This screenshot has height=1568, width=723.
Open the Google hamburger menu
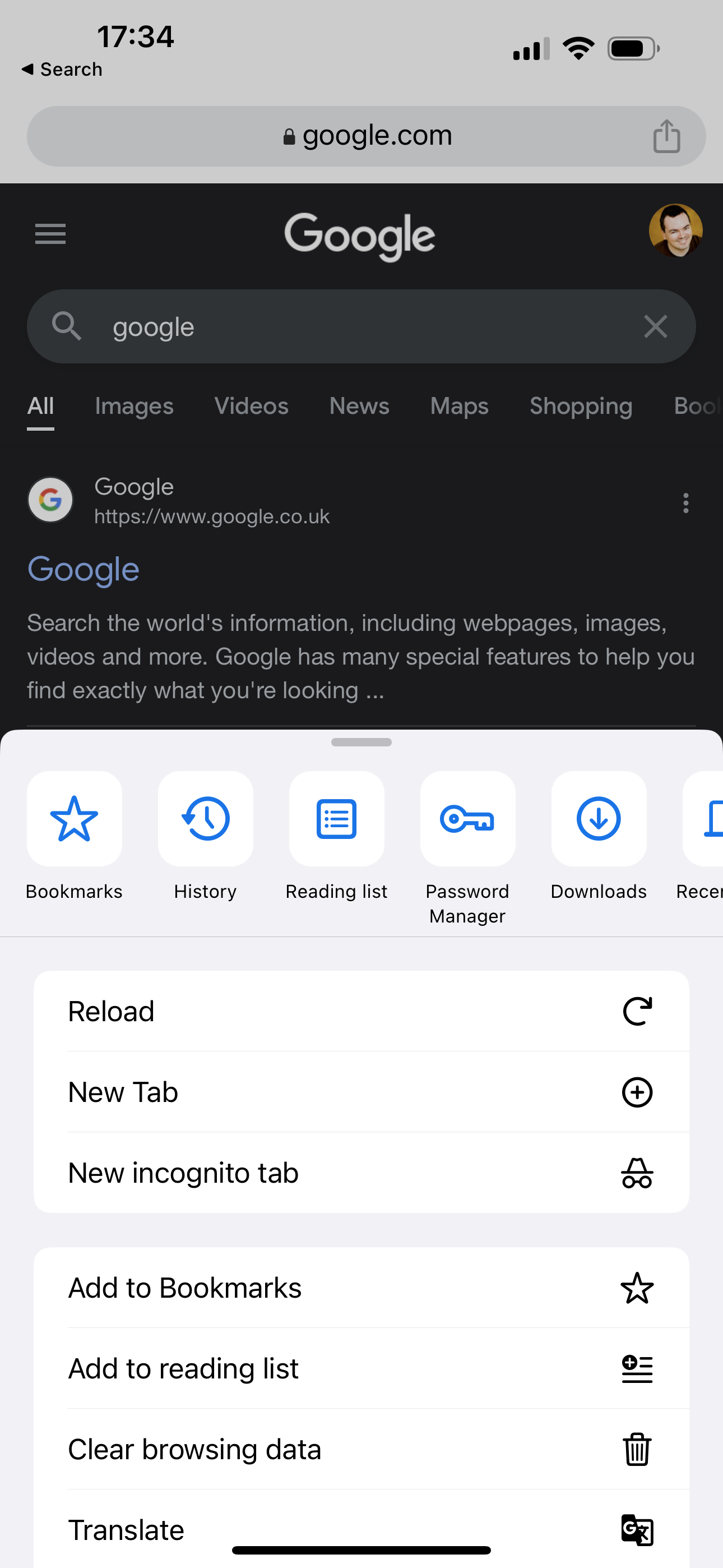coord(50,234)
